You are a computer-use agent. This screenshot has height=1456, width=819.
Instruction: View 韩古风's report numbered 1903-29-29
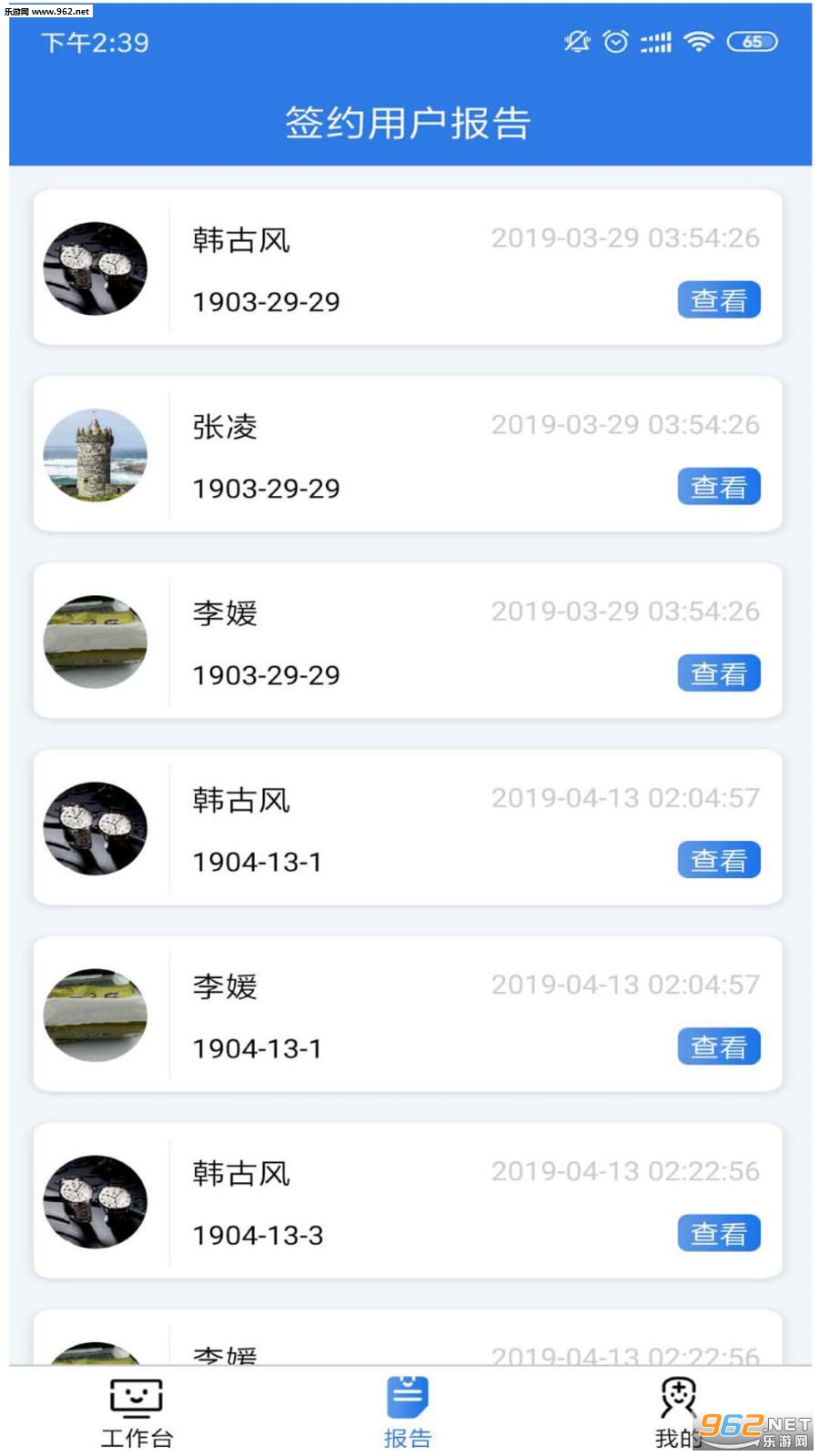tap(718, 300)
